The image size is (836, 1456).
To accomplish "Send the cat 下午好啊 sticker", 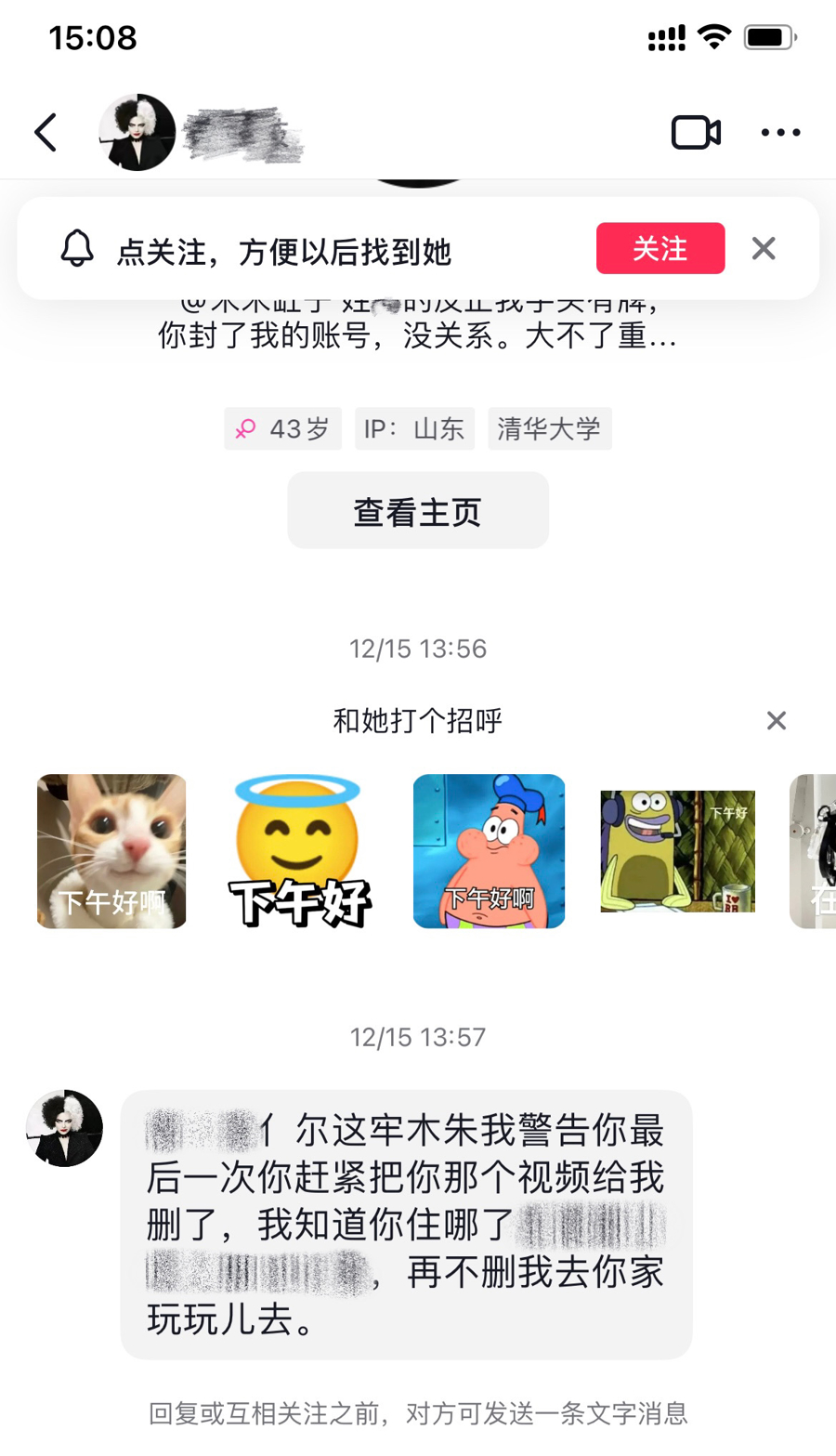I will coord(111,851).
